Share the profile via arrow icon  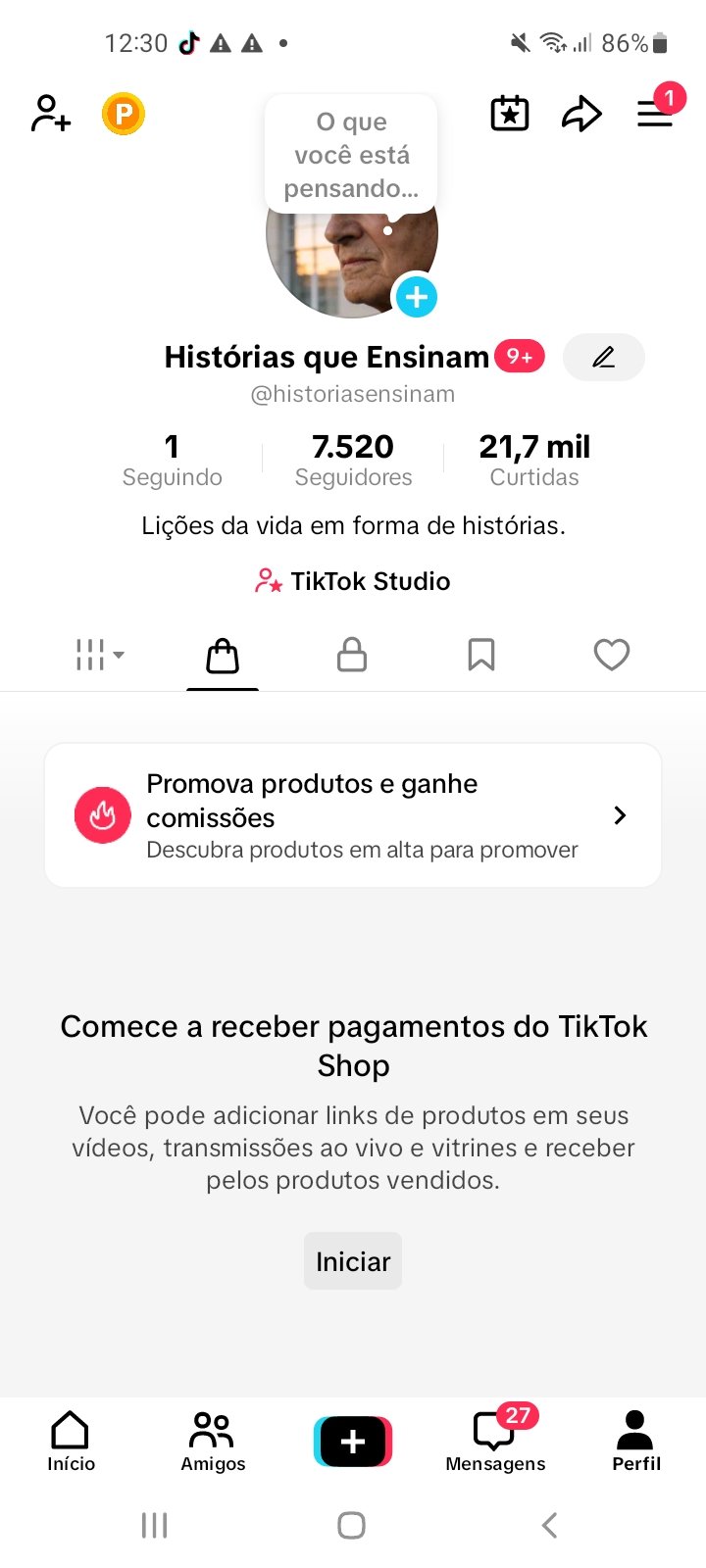(x=581, y=114)
